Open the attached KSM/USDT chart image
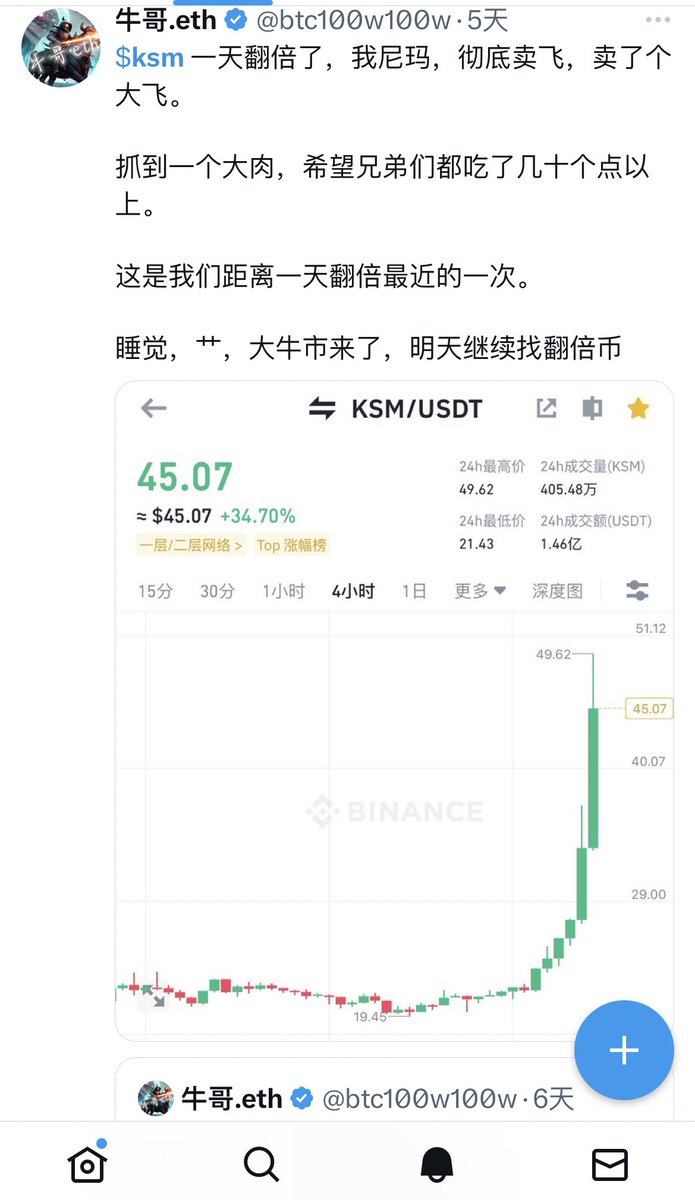The image size is (695, 1200). tap(394, 711)
